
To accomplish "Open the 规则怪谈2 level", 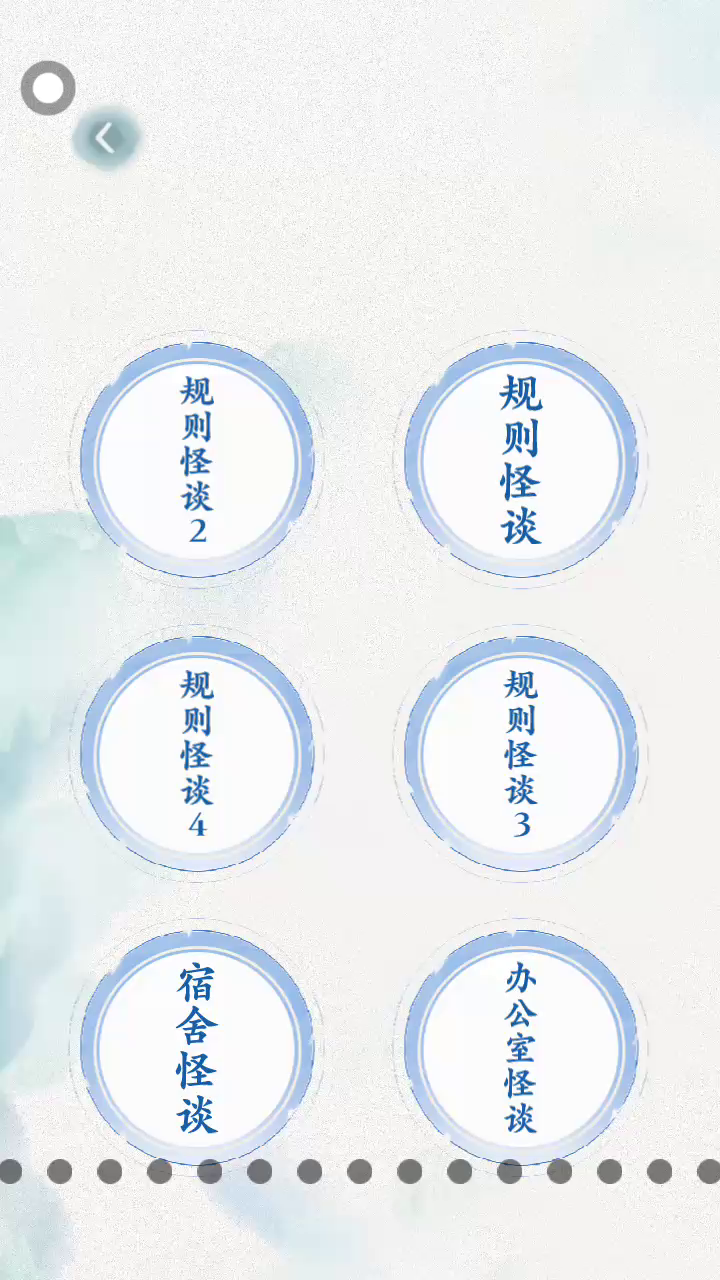I will coord(197,460).
